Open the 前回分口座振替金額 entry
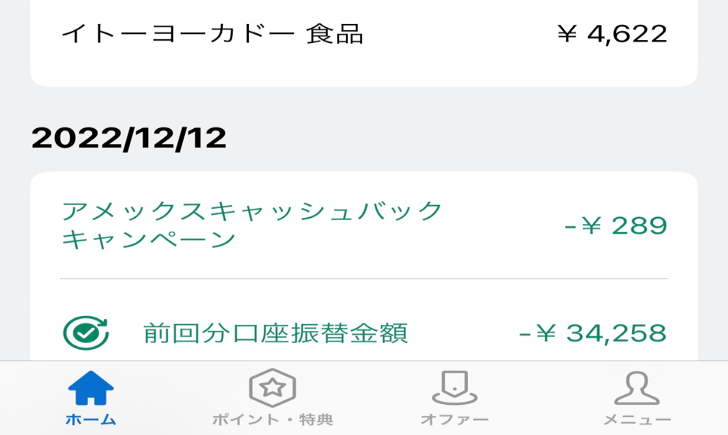Screen dimensions: 728x435 click(x=363, y=332)
